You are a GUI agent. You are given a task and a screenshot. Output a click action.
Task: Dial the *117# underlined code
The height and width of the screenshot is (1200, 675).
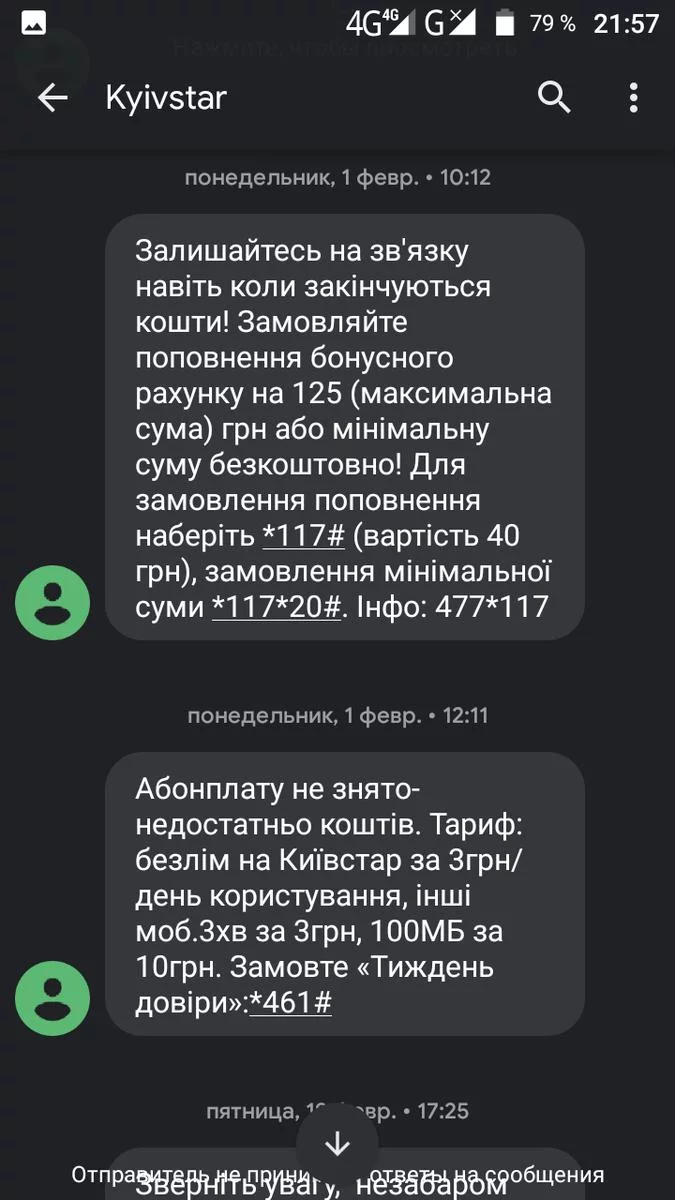pyautogui.click(x=303, y=535)
